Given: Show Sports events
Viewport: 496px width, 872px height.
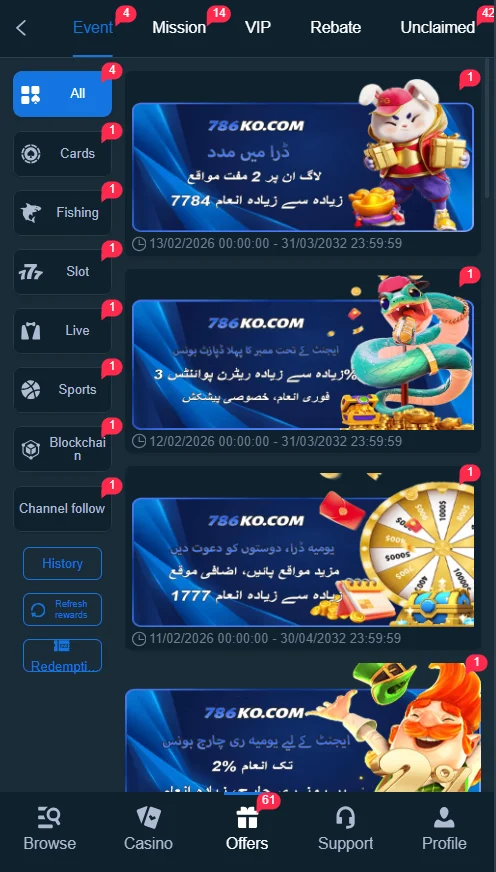Looking at the screenshot, I should (x=62, y=389).
